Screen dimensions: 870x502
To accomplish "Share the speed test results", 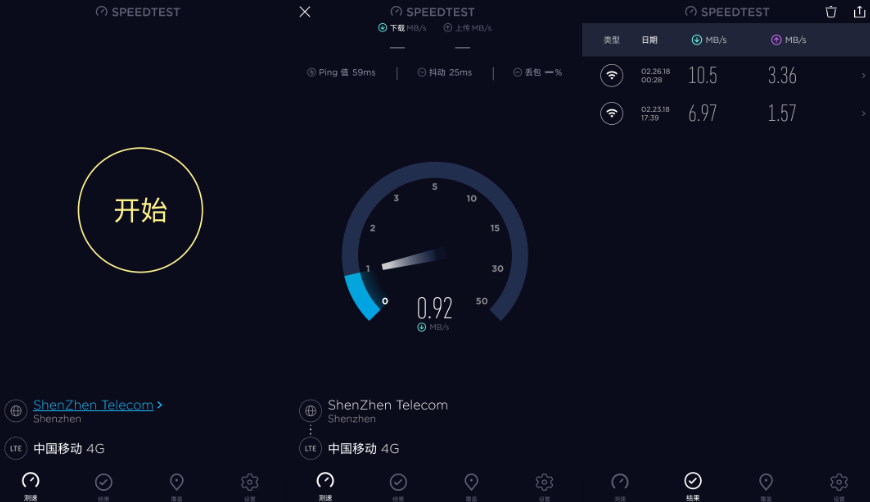I will pos(859,12).
